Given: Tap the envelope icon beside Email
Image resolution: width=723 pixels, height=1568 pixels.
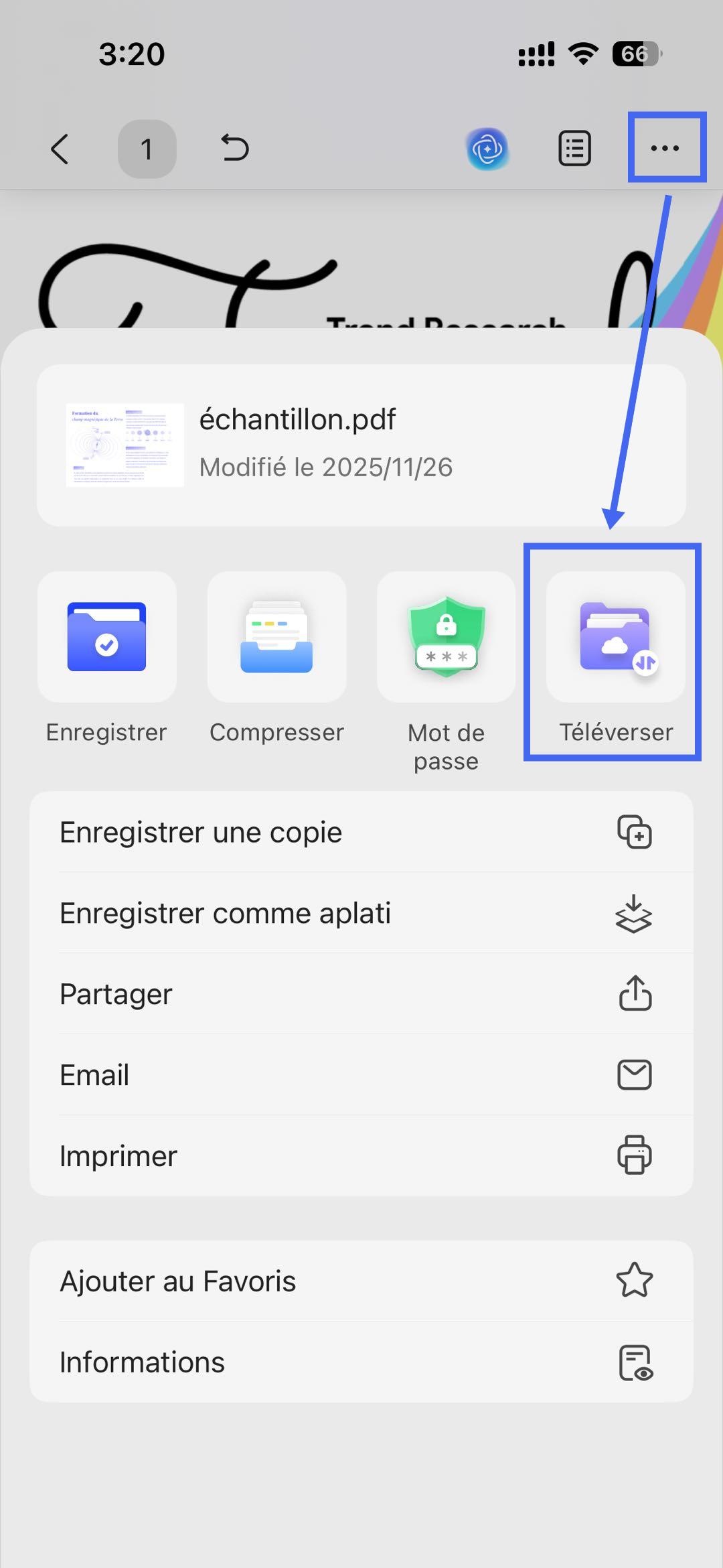Looking at the screenshot, I should (x=635, y=1074).
